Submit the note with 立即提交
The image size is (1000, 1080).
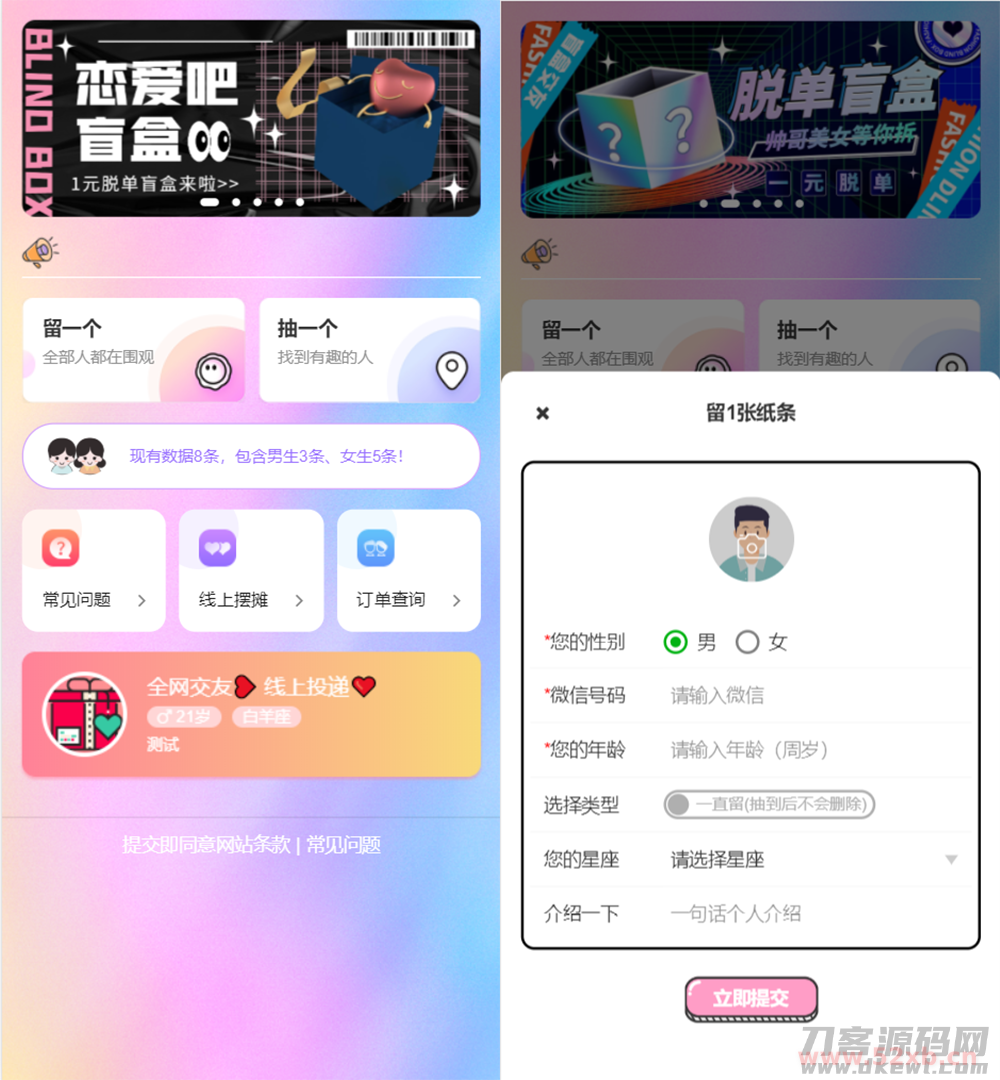tap(751, 998)
